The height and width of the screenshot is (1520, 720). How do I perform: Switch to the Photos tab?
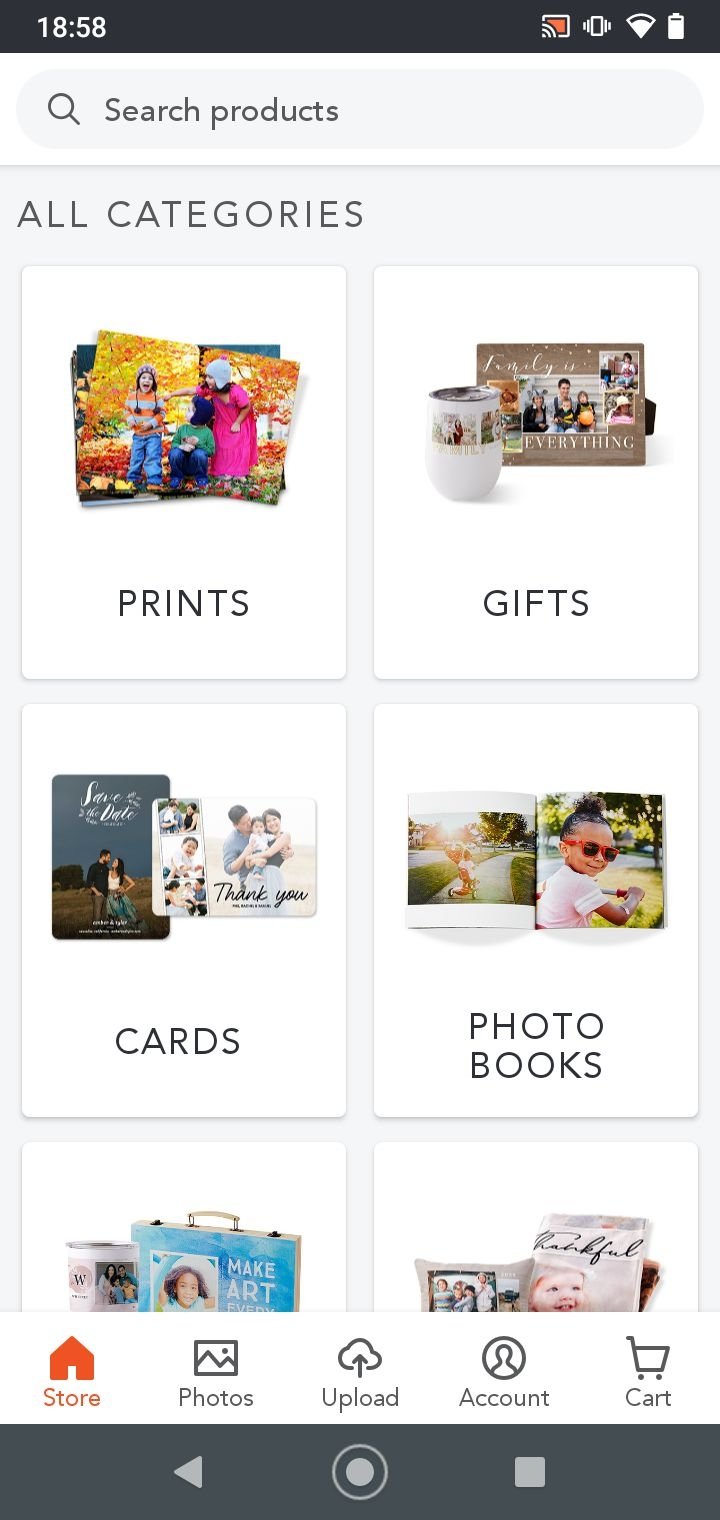[x=216, y=1373]
